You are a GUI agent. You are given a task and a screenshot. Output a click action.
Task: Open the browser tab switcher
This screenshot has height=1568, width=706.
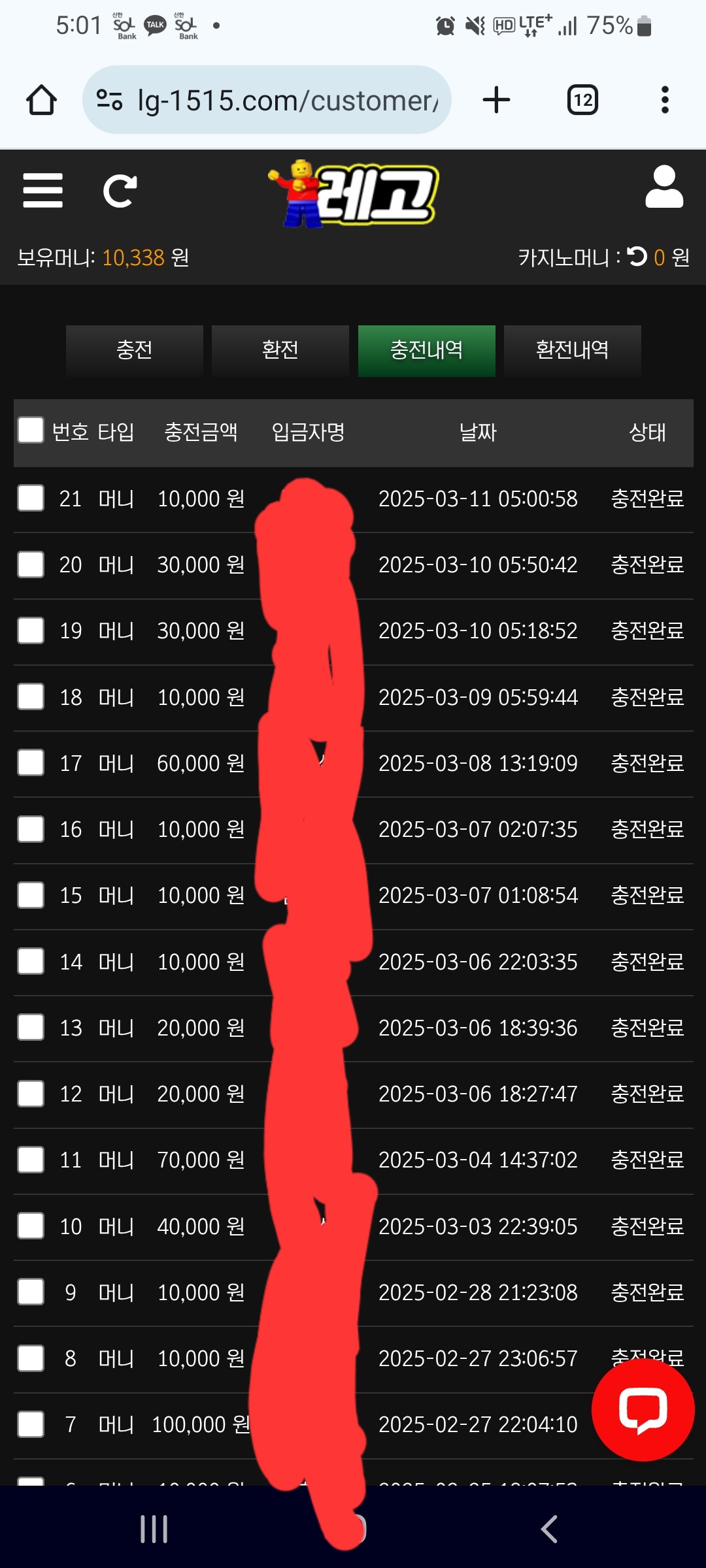(x=582, y=100)
